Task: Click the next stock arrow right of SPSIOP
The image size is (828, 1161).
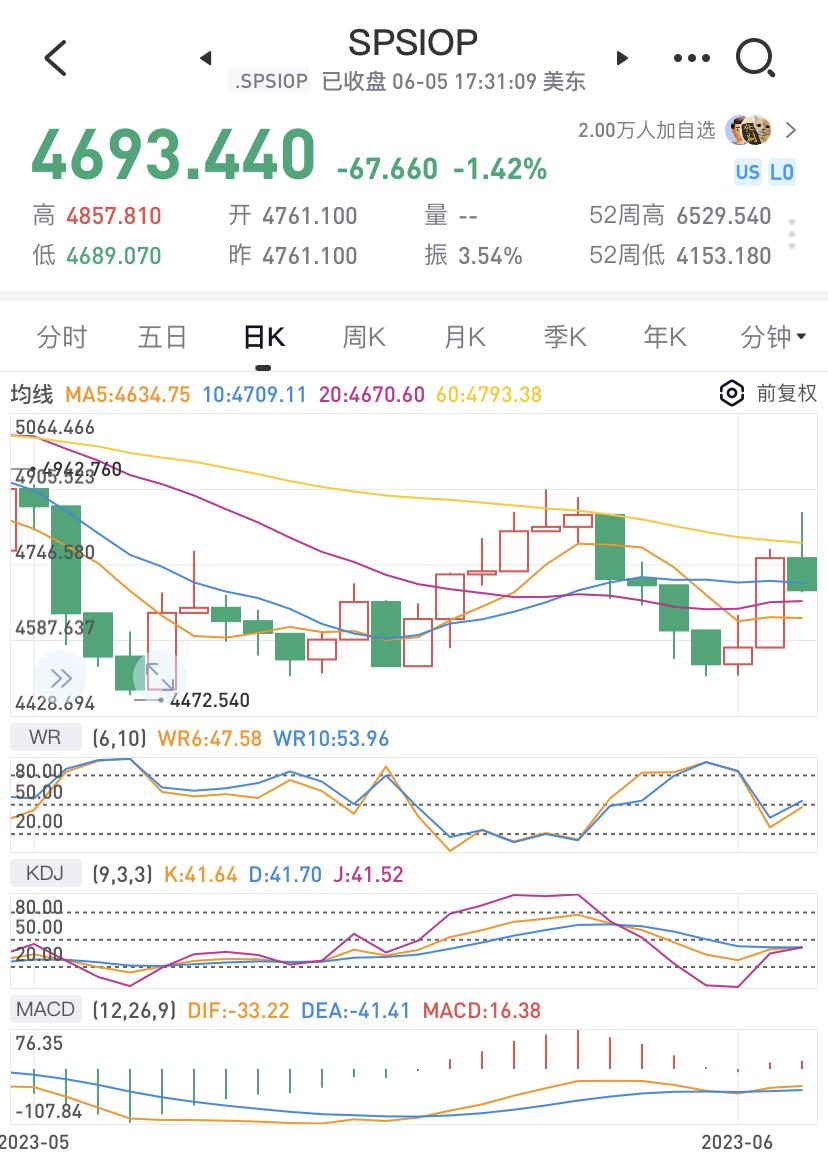Action: coord(622,58)
